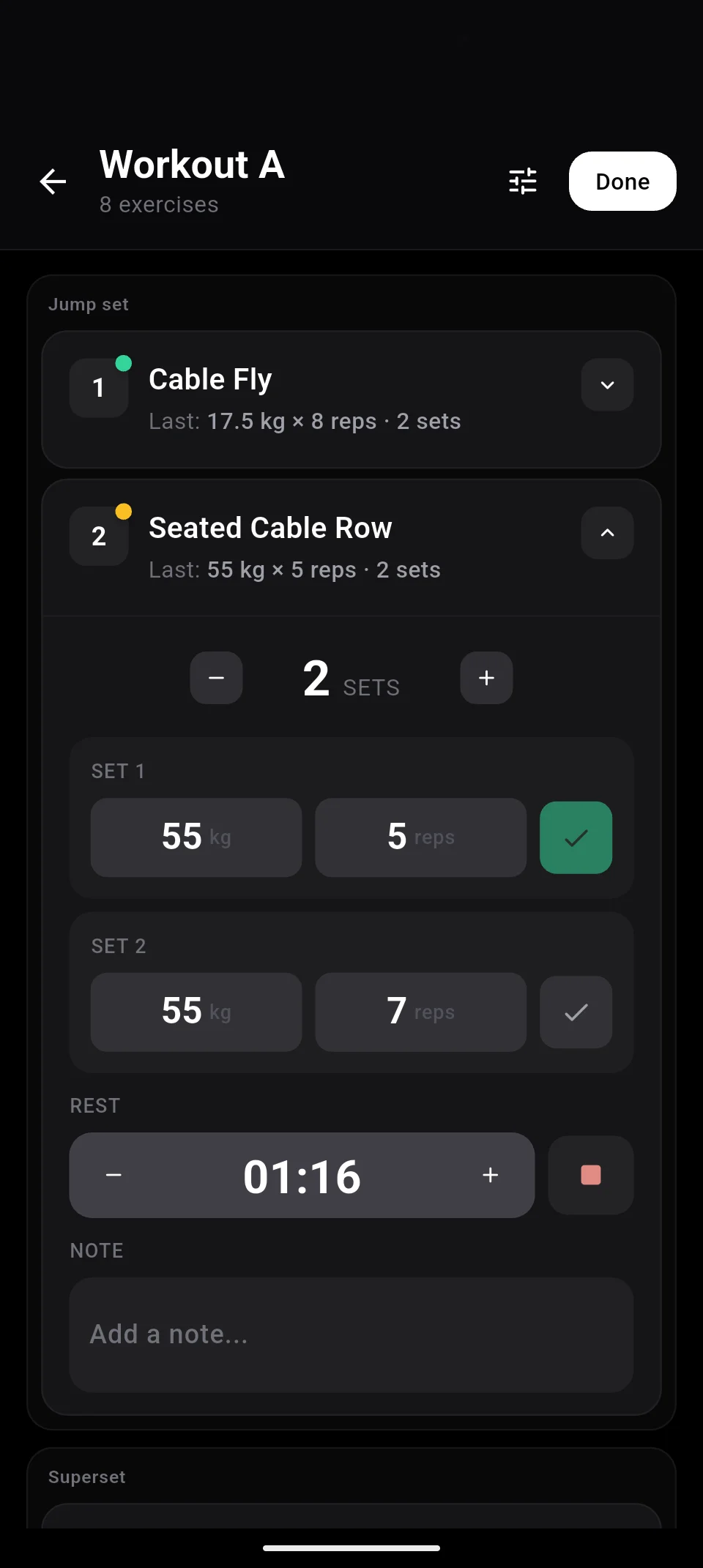Edit Set 2 reps value of 7

point(420,1012)
